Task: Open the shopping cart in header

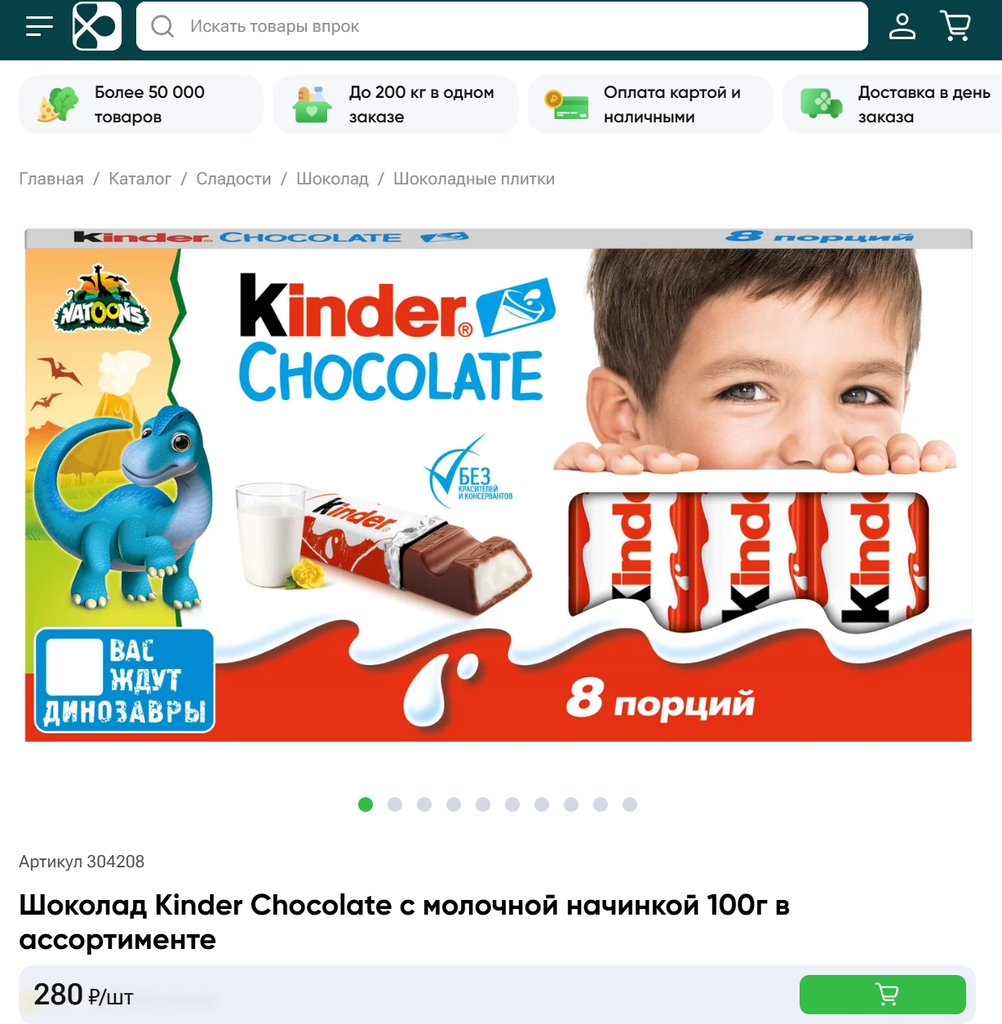Action: point(956,26)
